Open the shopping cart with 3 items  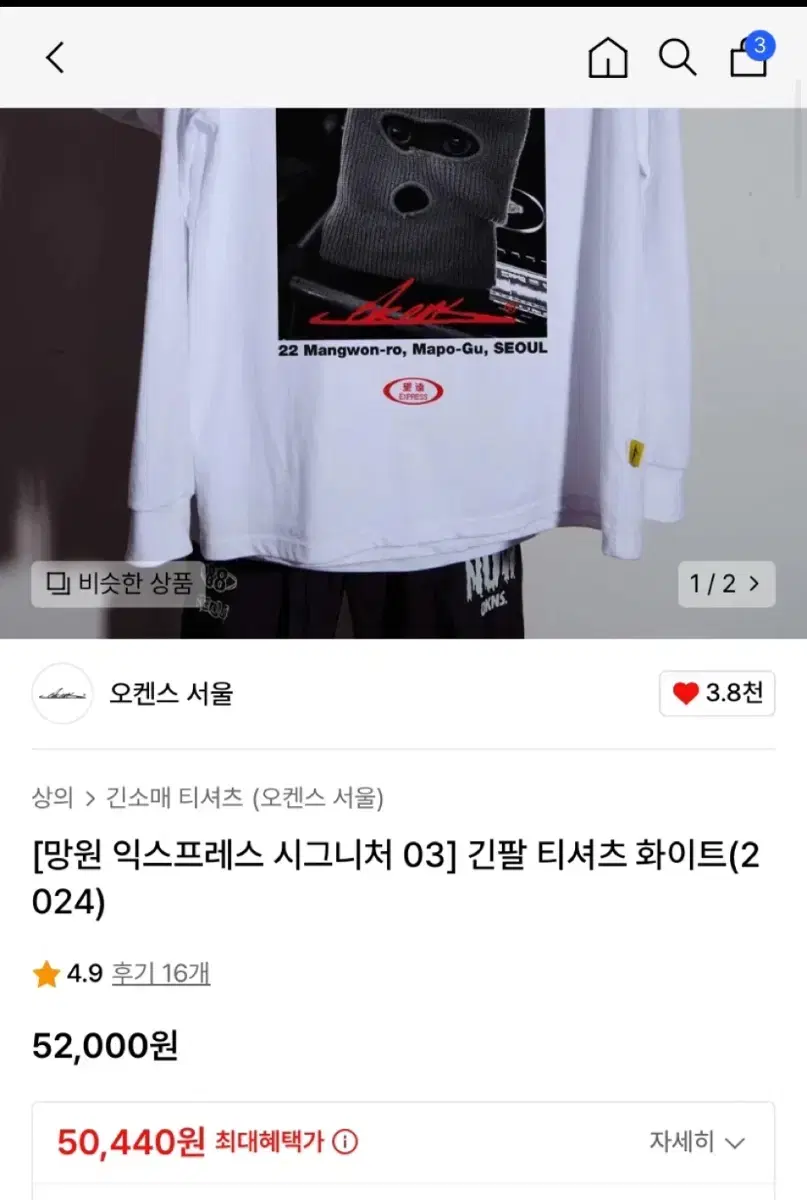[x=748, y=62]
